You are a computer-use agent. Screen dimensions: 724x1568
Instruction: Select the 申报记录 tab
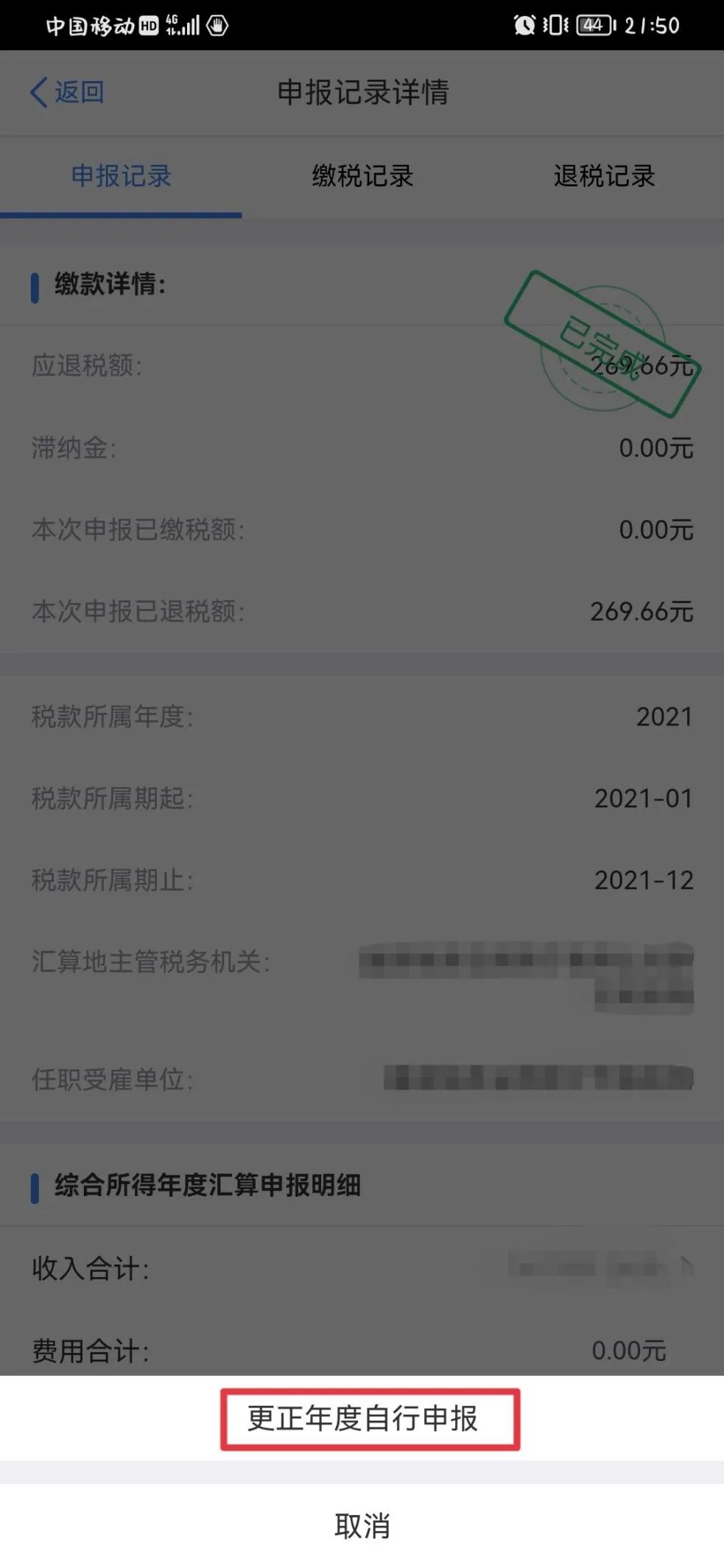[121, 176]
